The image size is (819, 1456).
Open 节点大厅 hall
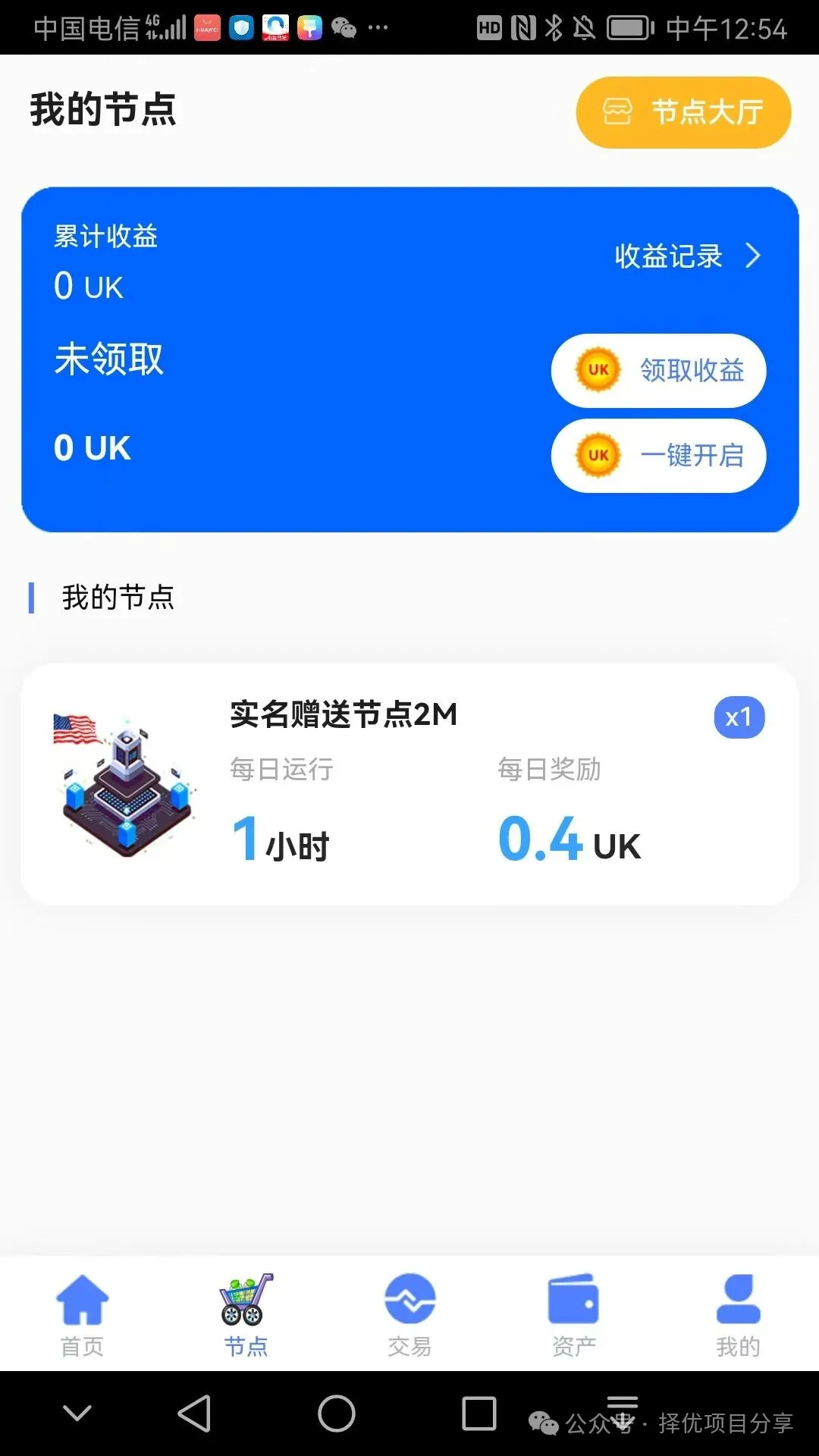(682, 111)
